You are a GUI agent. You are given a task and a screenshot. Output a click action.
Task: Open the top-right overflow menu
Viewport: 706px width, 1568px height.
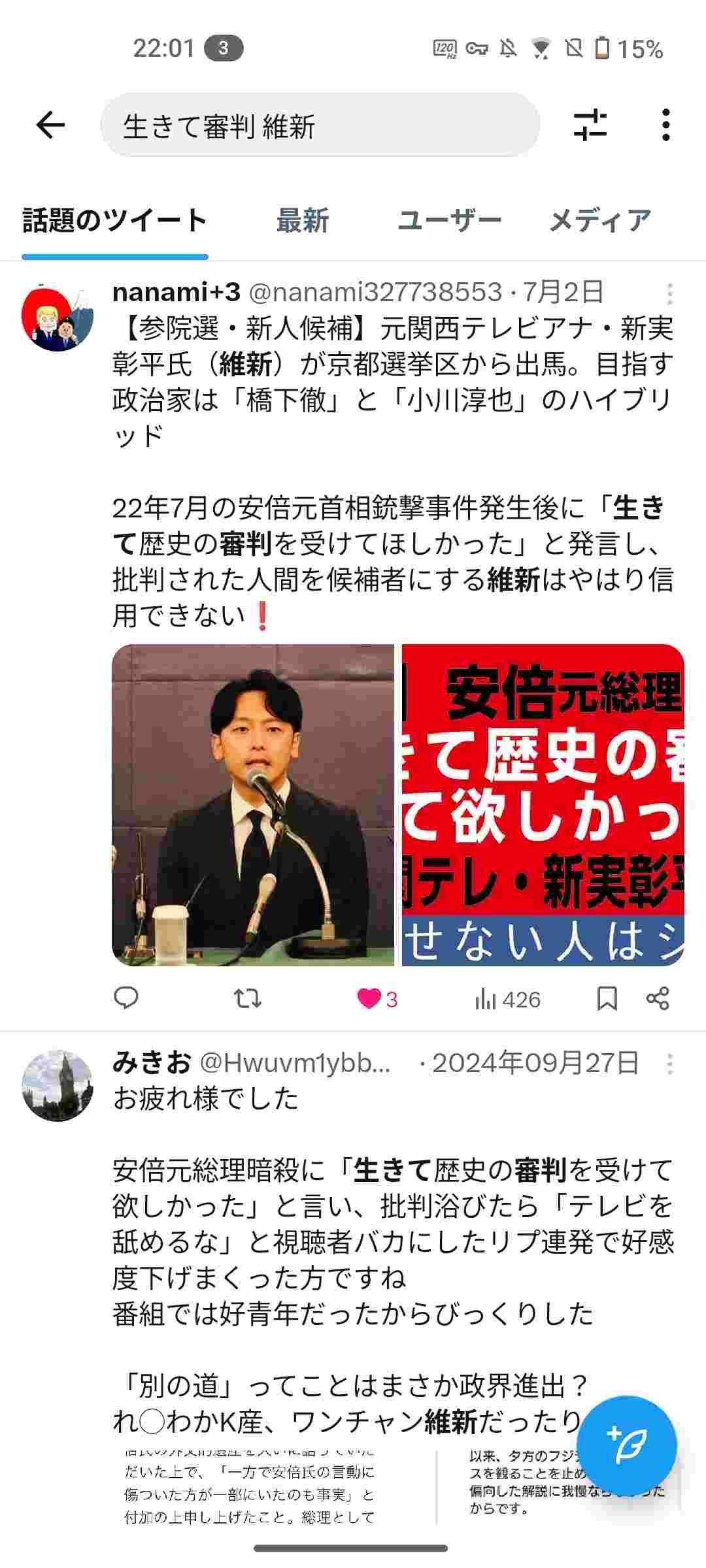coord(665,125)
